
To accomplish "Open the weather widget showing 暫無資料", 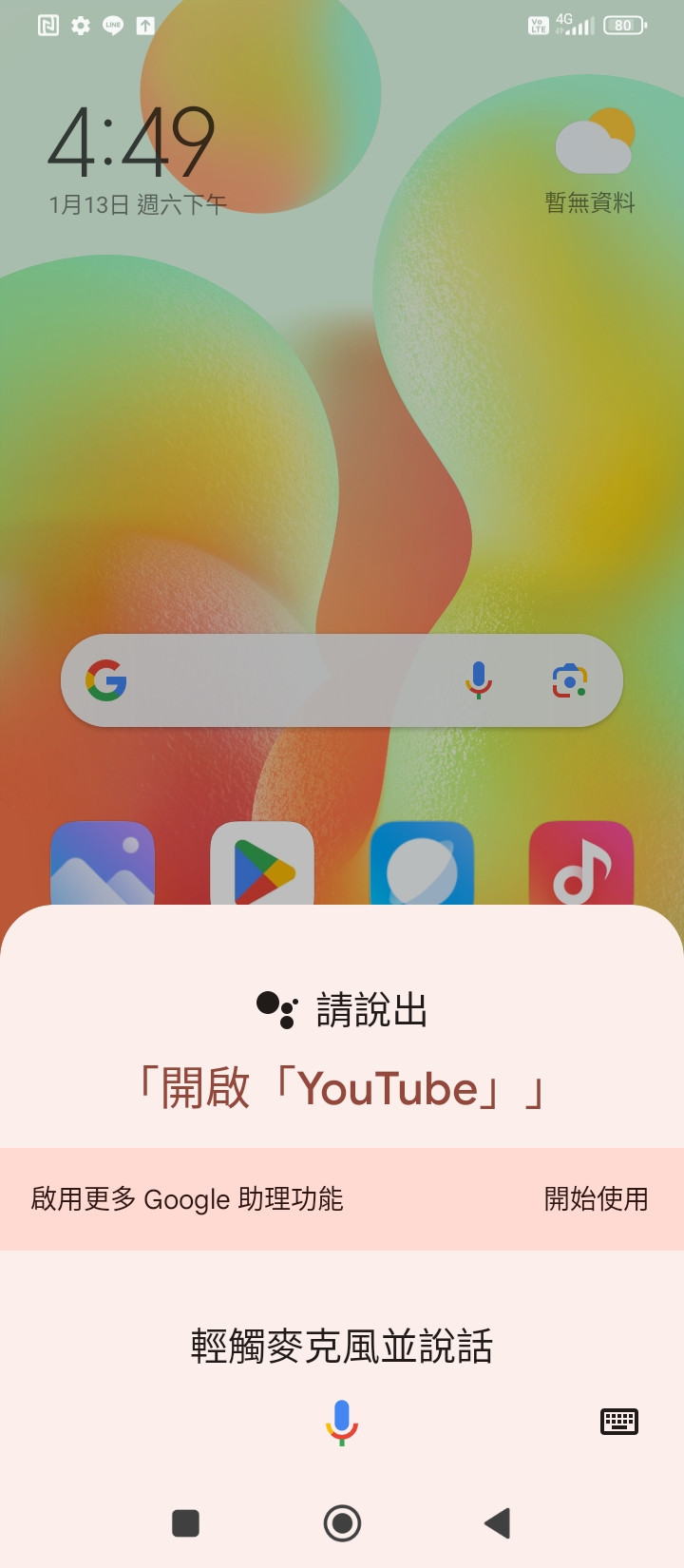I will coord(593,163).
